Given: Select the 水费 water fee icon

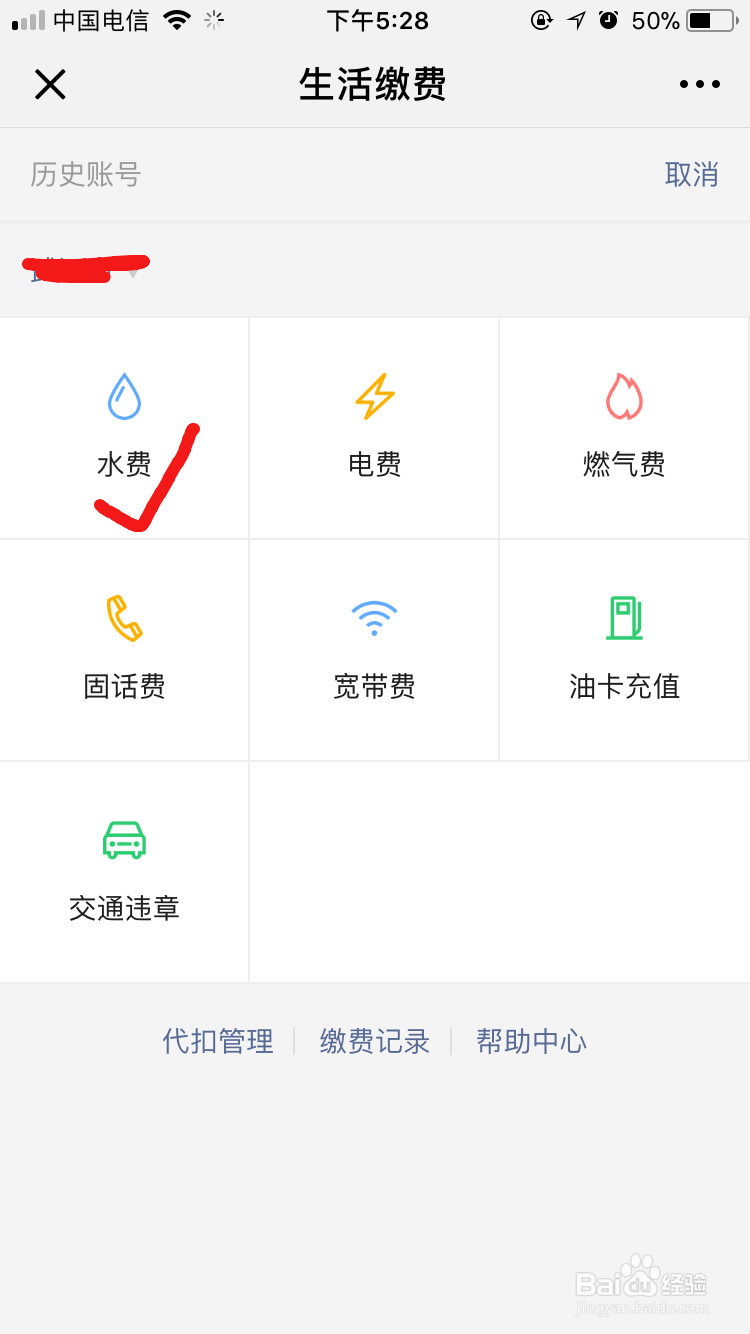Looking at the screenshot, I should [124, 427].
